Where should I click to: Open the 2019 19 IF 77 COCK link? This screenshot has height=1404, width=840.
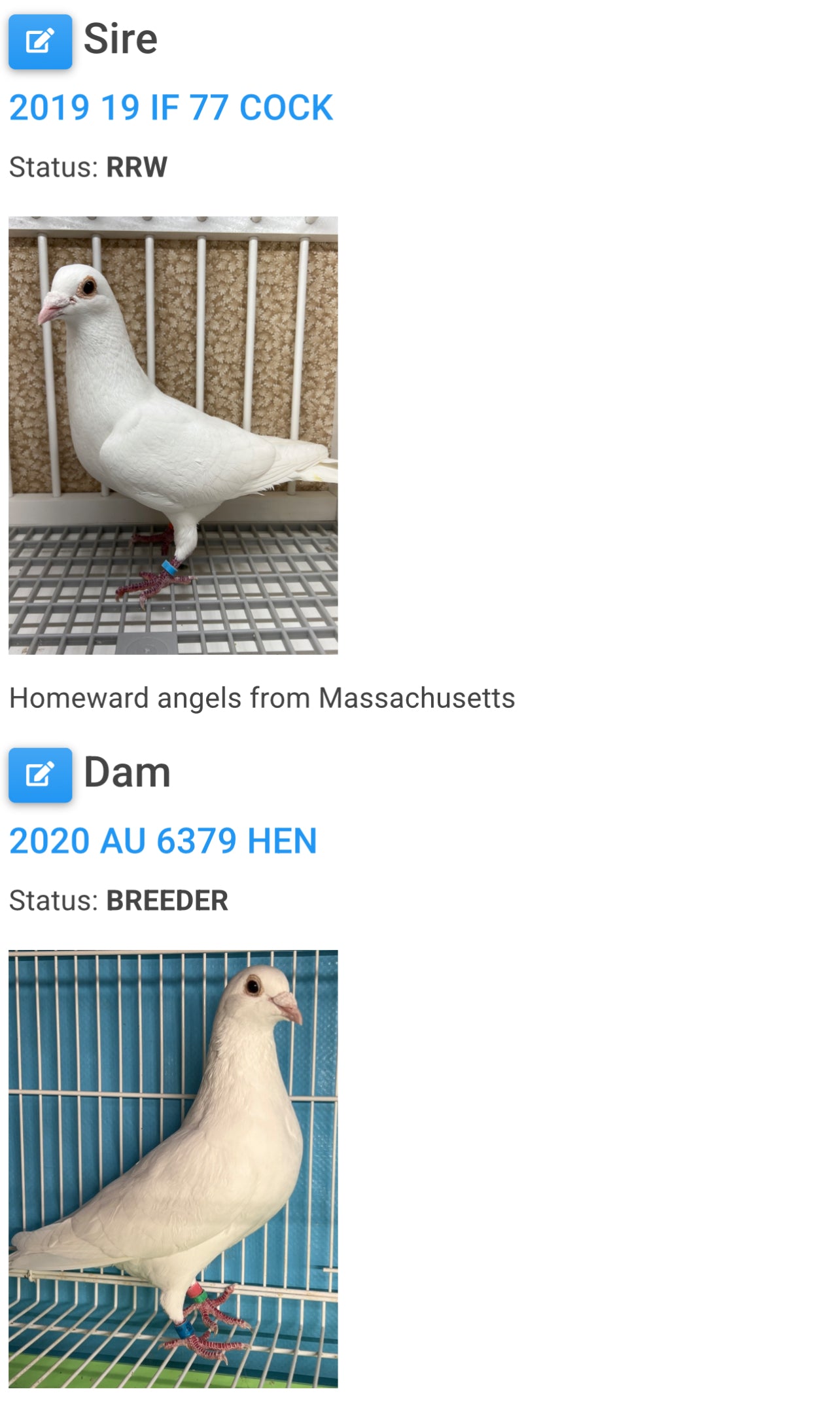tap(171, 108)
